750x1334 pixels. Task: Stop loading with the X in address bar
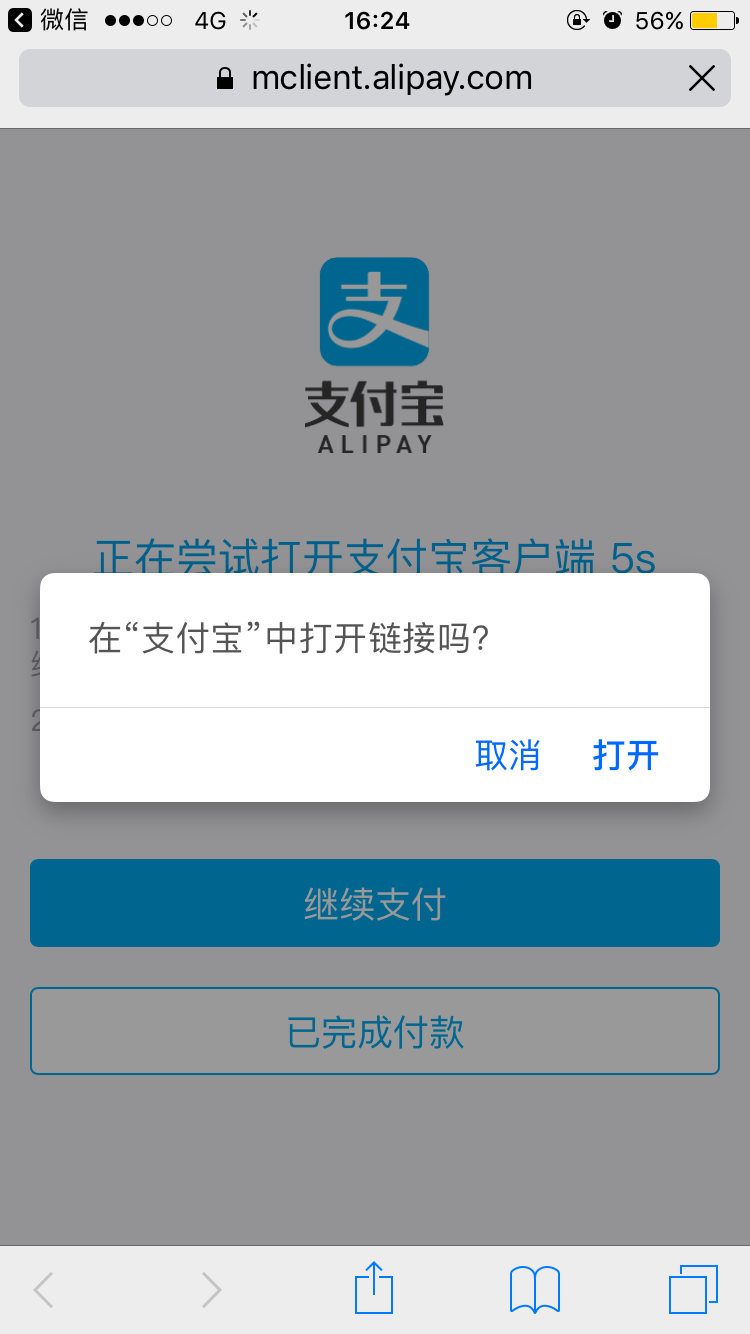(x=702, y=78)
